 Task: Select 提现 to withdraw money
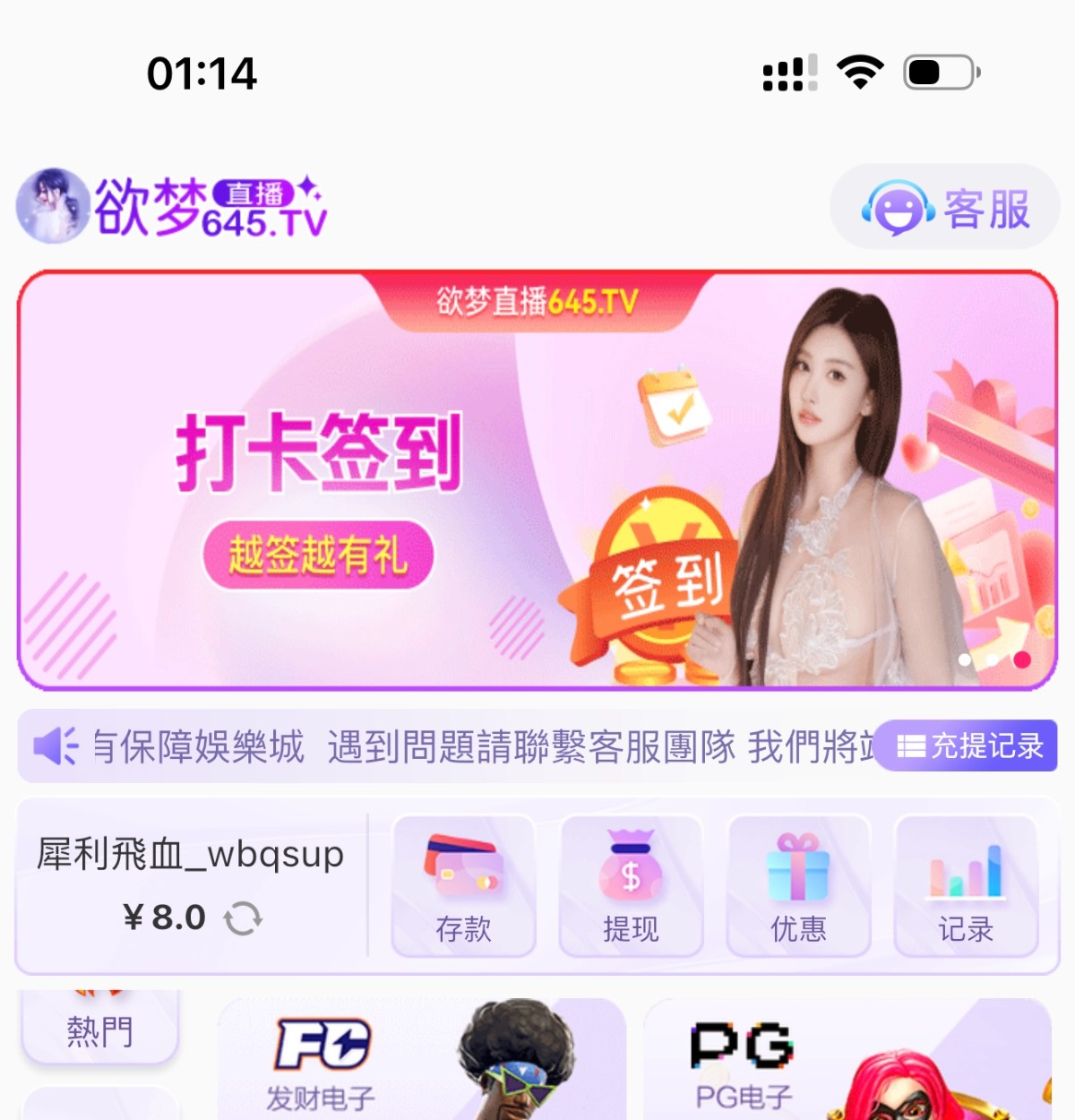[631, 885]
